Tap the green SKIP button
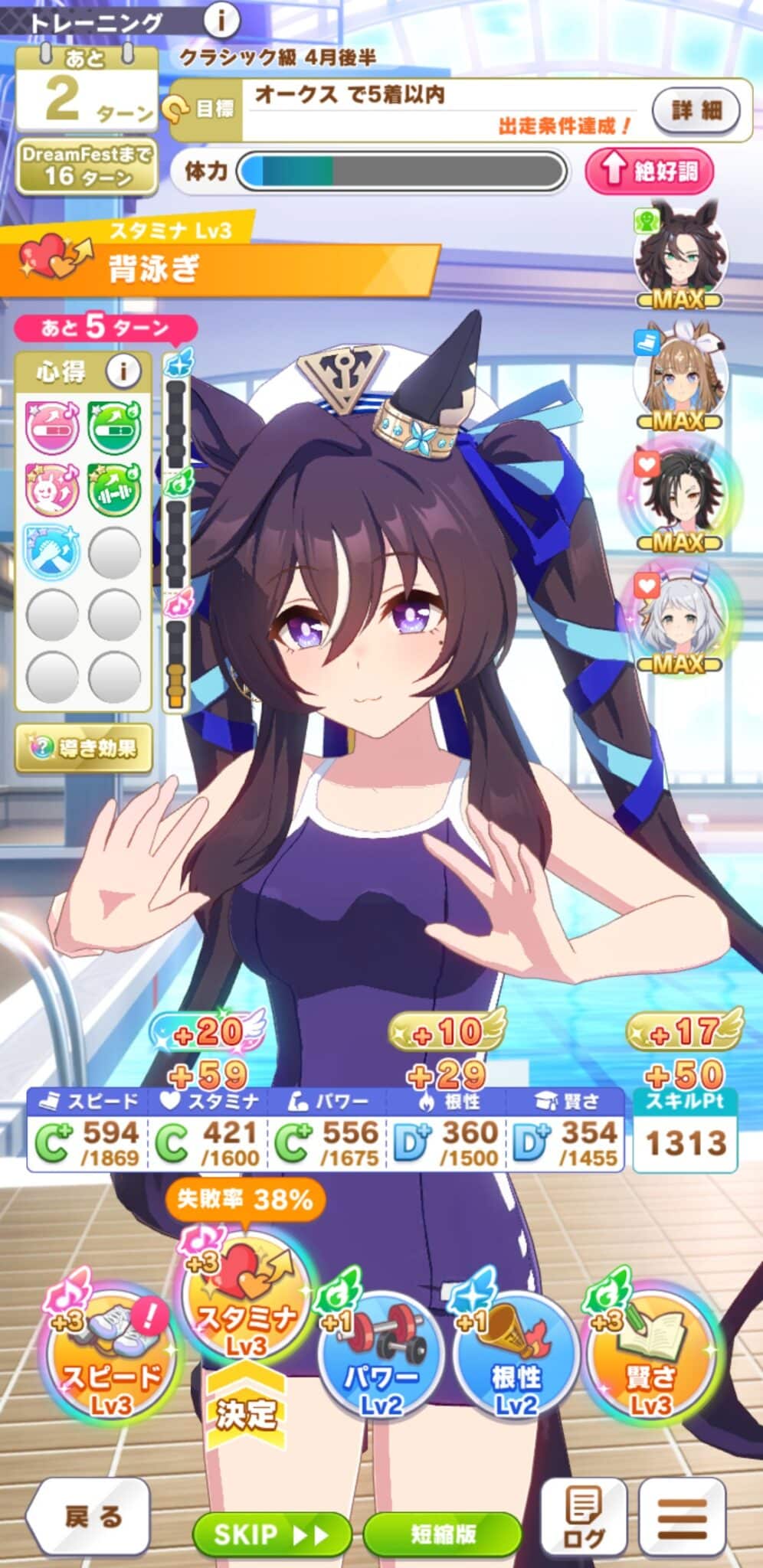 tap(271, 1534)
